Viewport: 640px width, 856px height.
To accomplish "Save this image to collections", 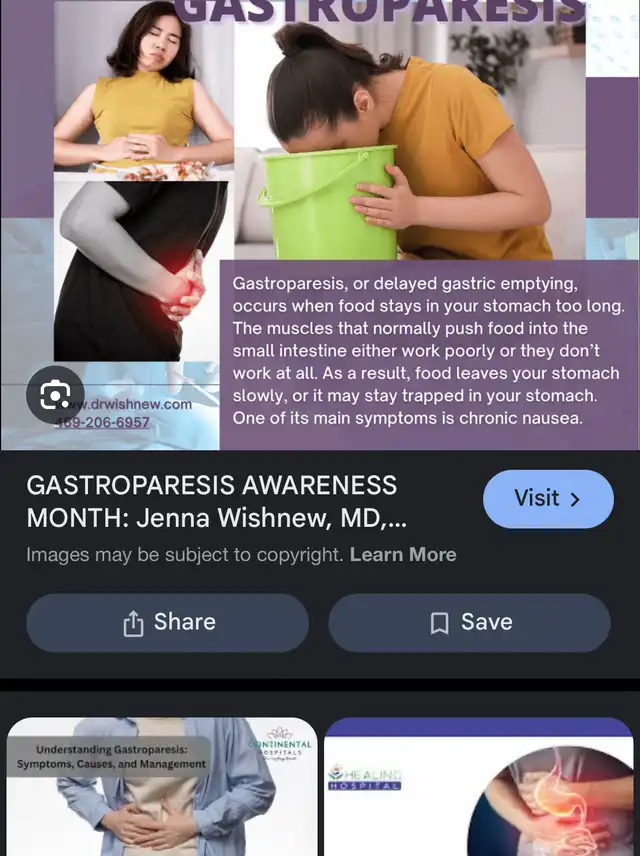I will [469, 623].
